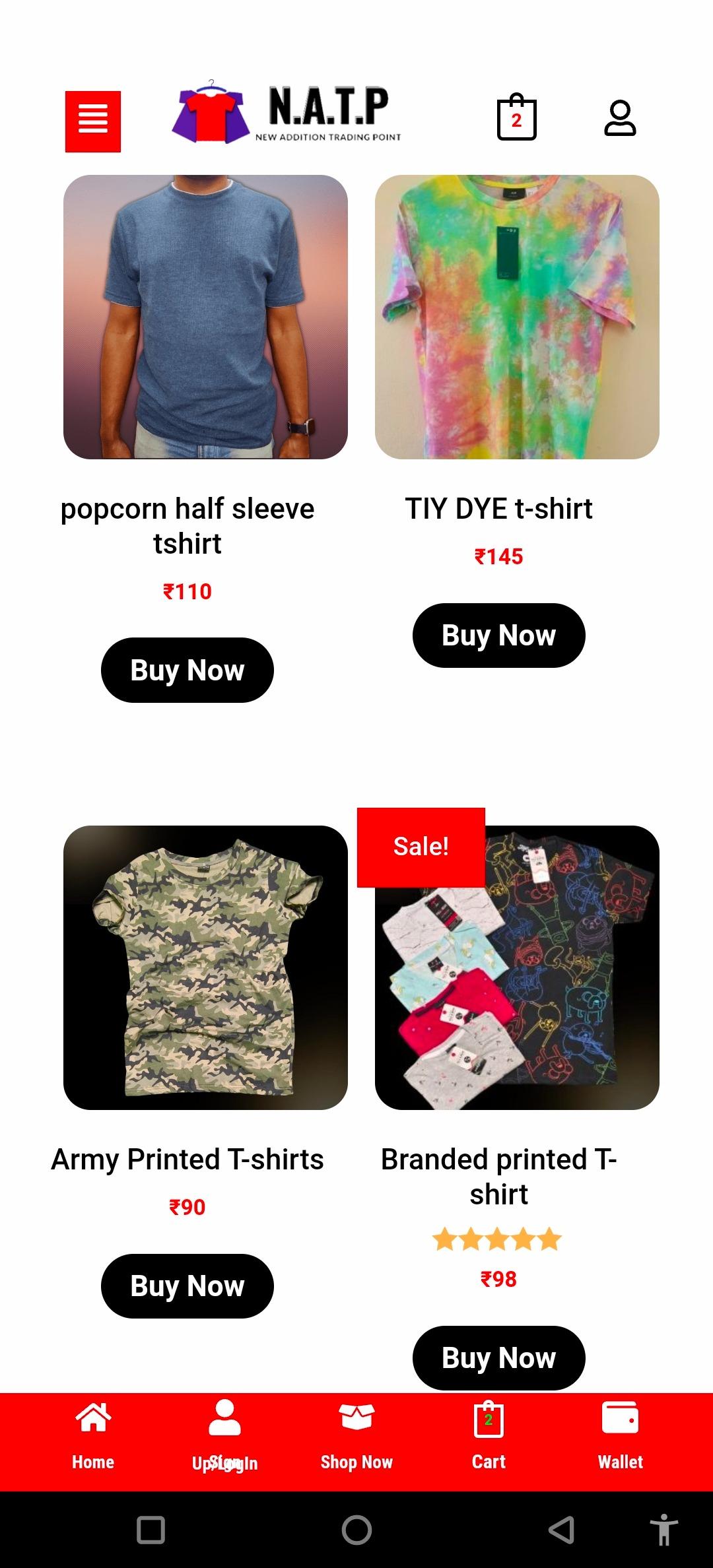Tap the system back button
Viewport: 713px width, 1568px height.
click(x=561, y=1530)
